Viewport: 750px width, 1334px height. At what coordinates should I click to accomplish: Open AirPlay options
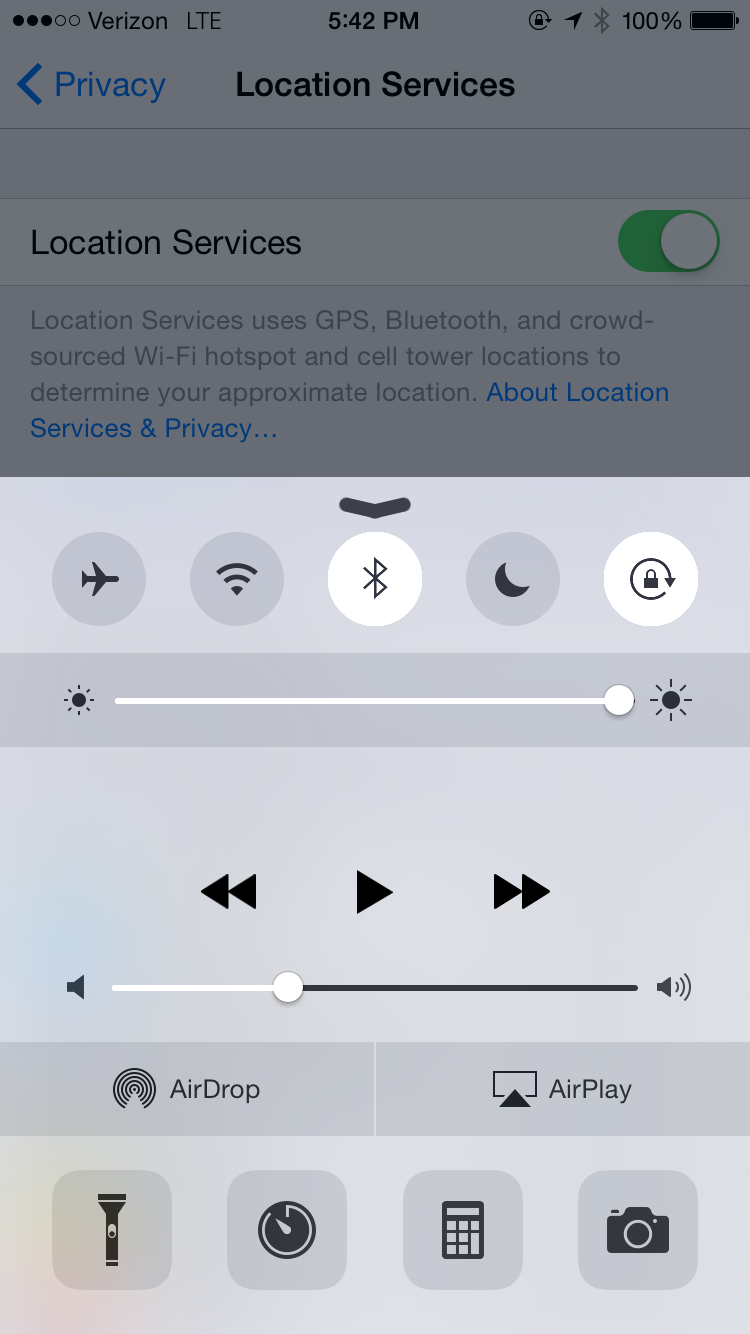tap(563, 1089)
